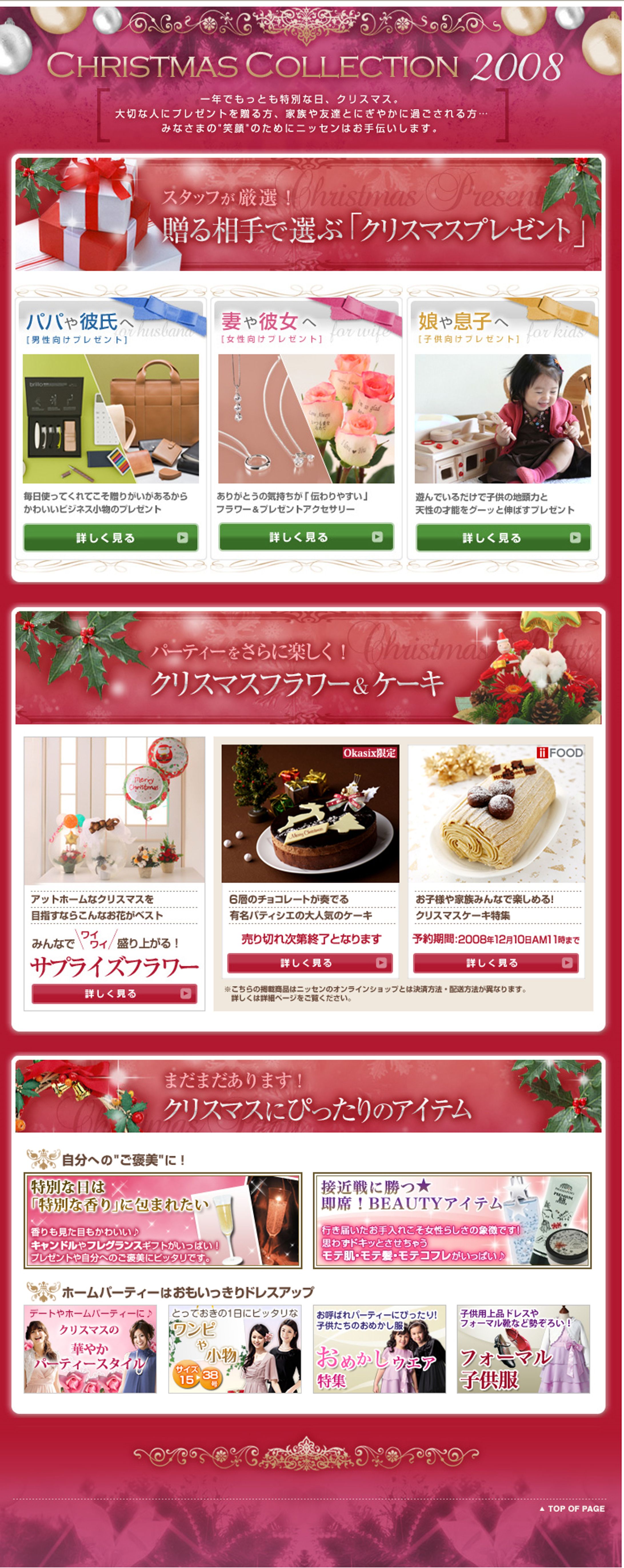Open the フォーマル子供服 banner
Screen dimensions: 624x1568
coord(523,1349)
